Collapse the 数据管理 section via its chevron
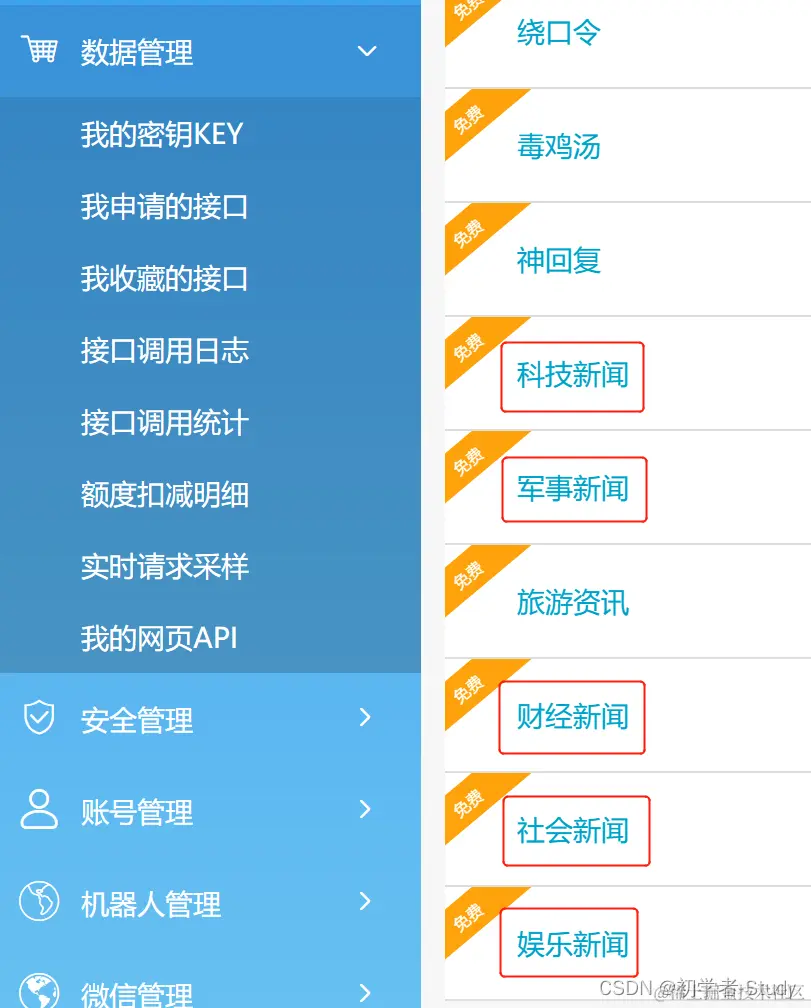 coord(367,51)
